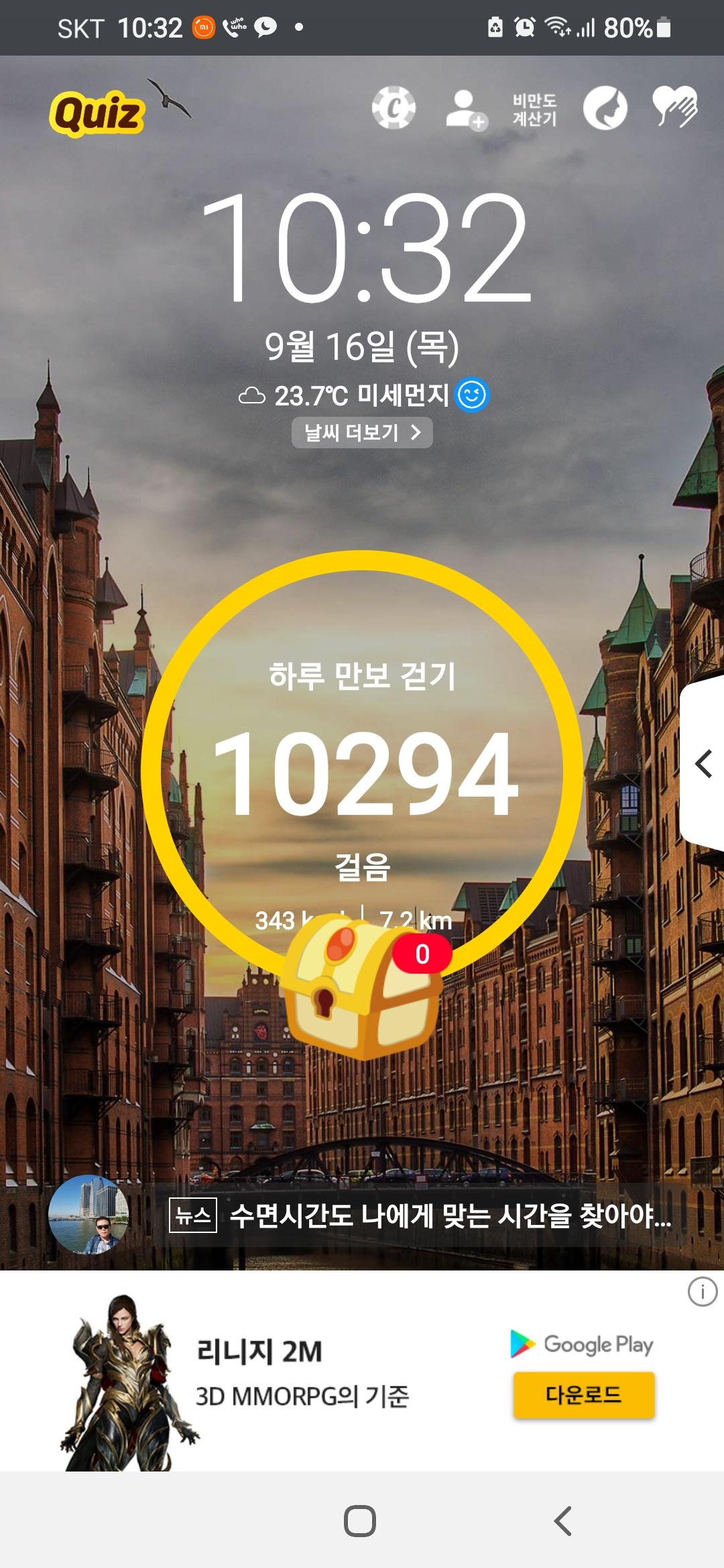
Task: Tap the 하루 만보 걷기 step counter ring
Action: 362,771
